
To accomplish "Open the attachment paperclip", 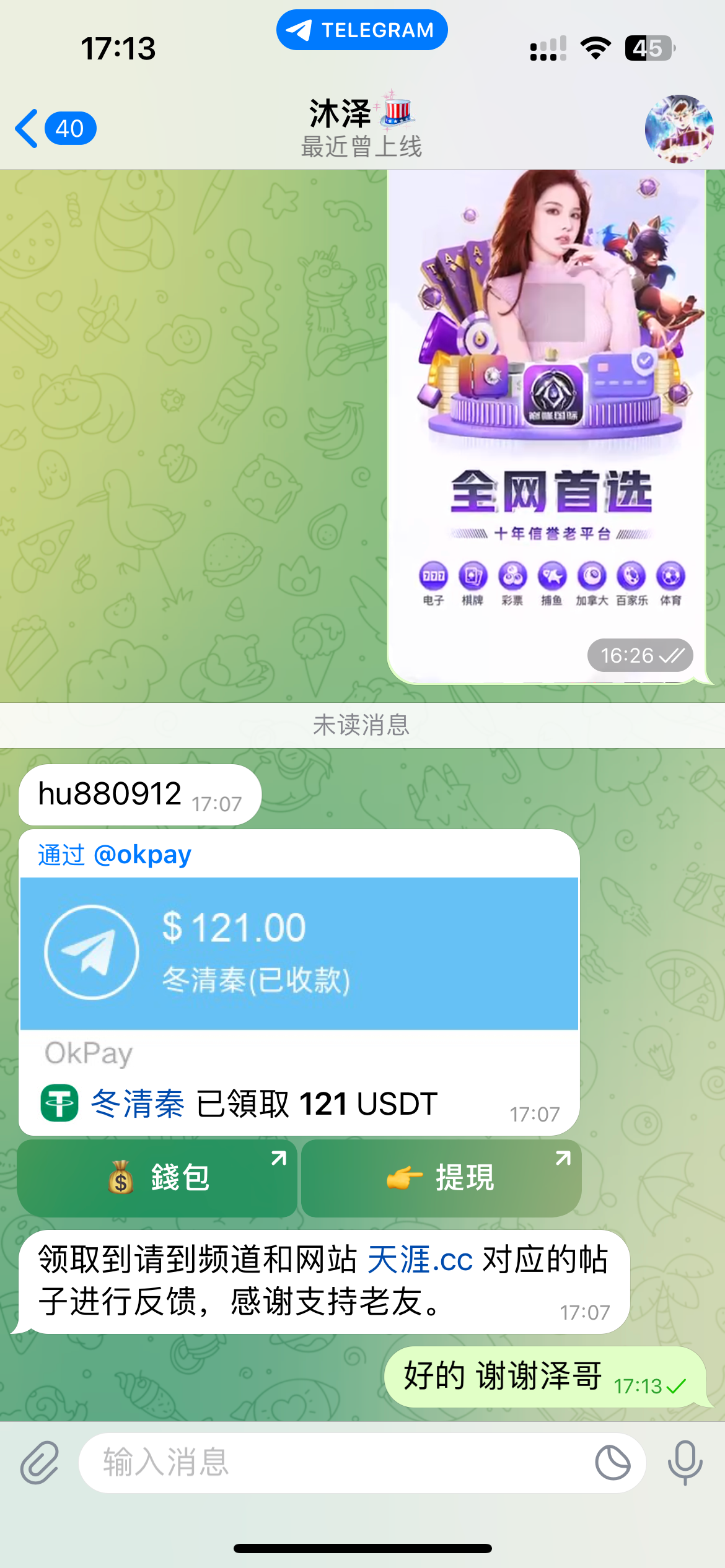I will tap(40, 1463).
